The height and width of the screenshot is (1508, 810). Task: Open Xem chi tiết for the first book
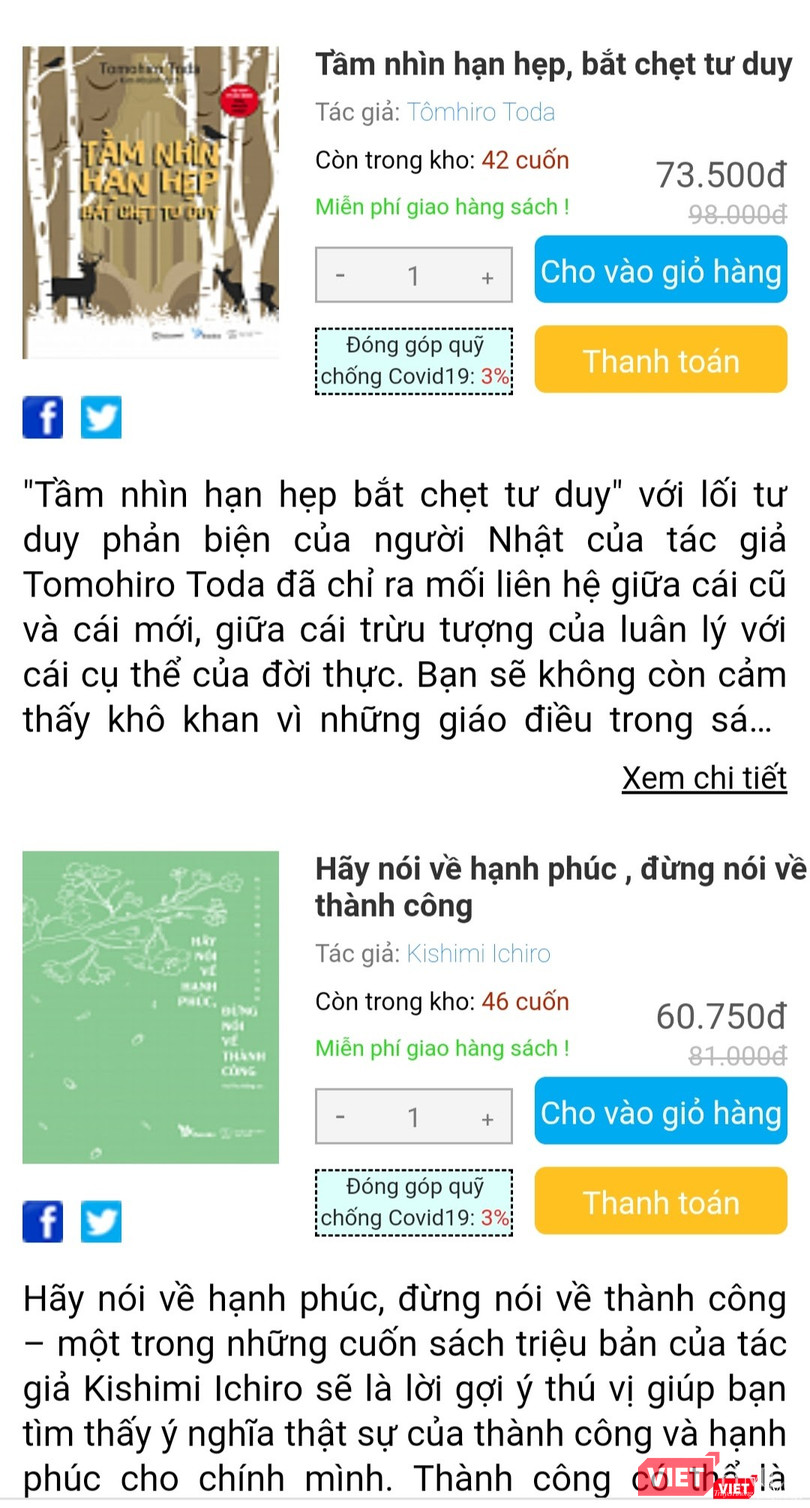coord(704,777)
